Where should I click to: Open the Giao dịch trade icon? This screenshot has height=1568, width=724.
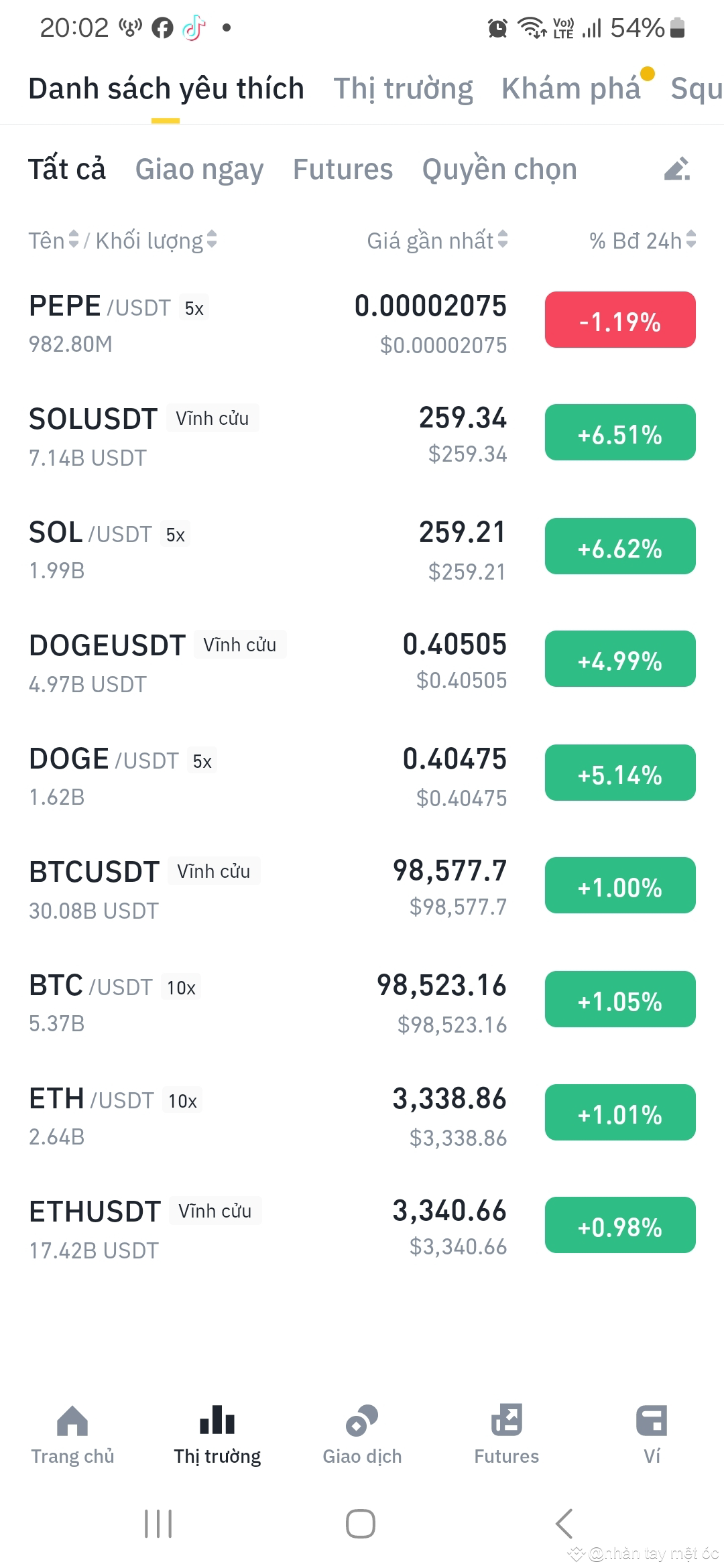coord(362,1427)
